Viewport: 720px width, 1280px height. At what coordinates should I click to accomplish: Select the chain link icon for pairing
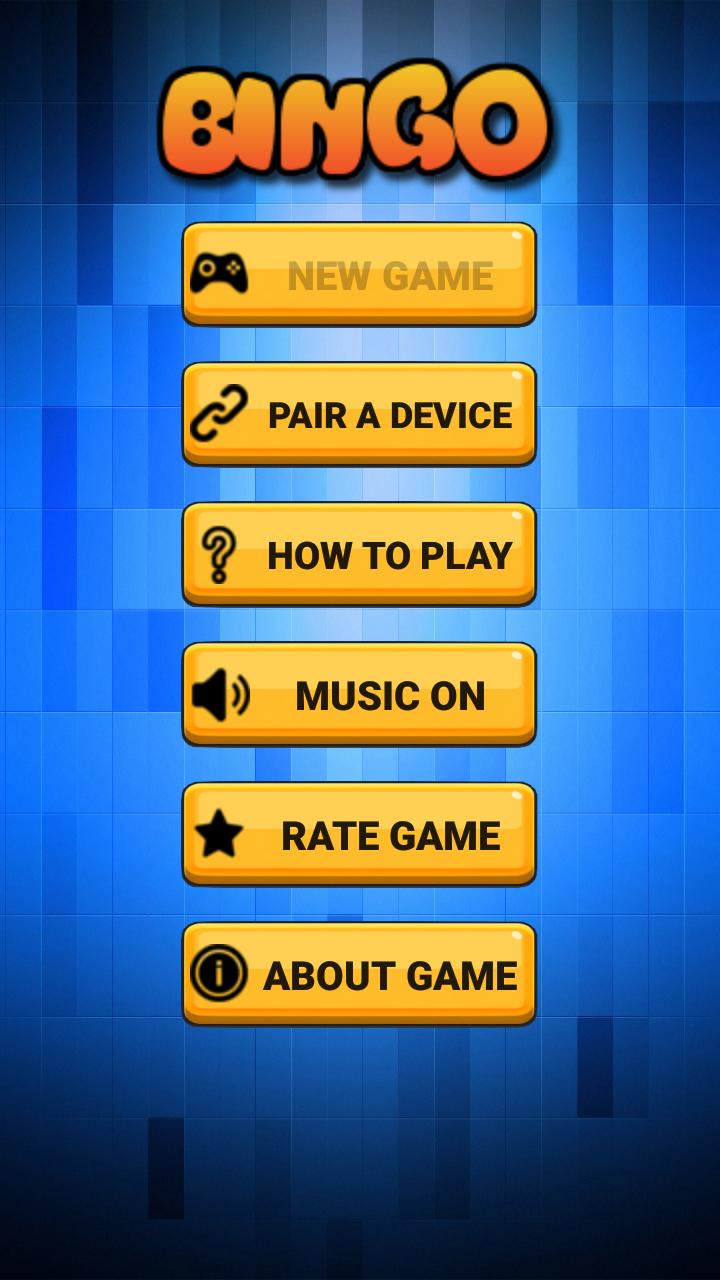click(222, 411)
